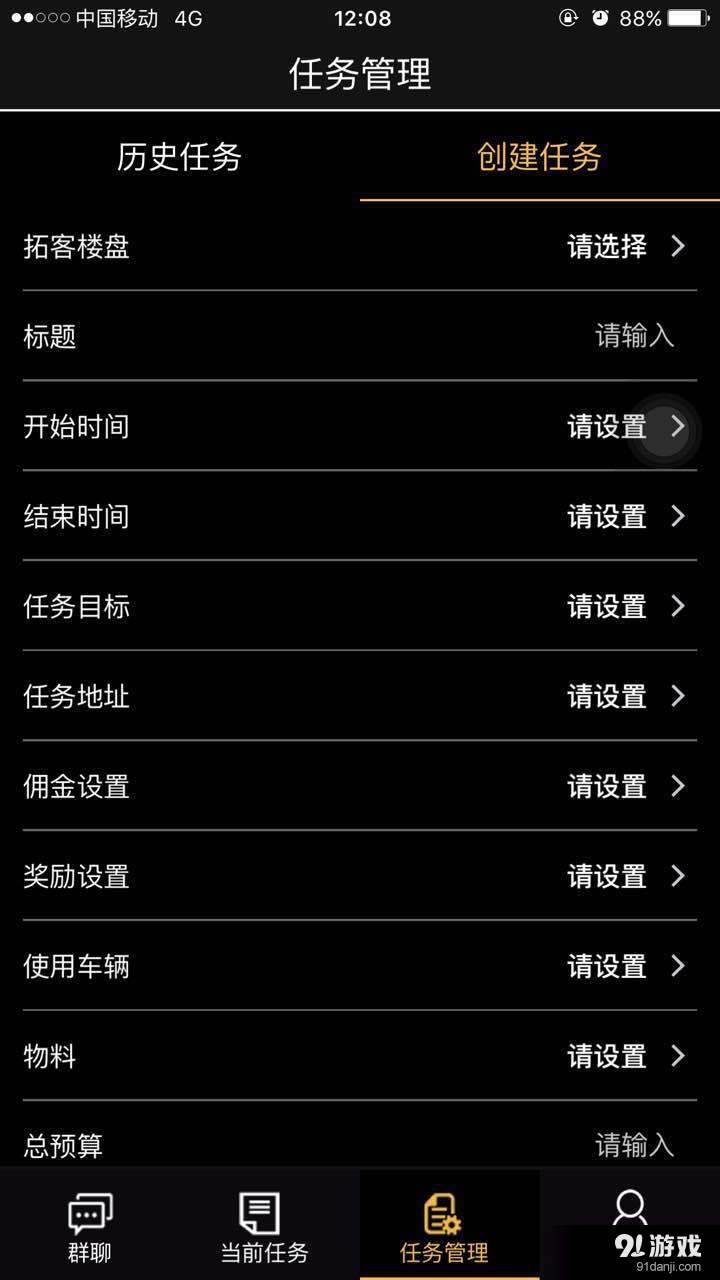The height and width of the screenshot is (1280, 720).
Task: Switch to the 历史任务 tab
Action: [178, 157]
